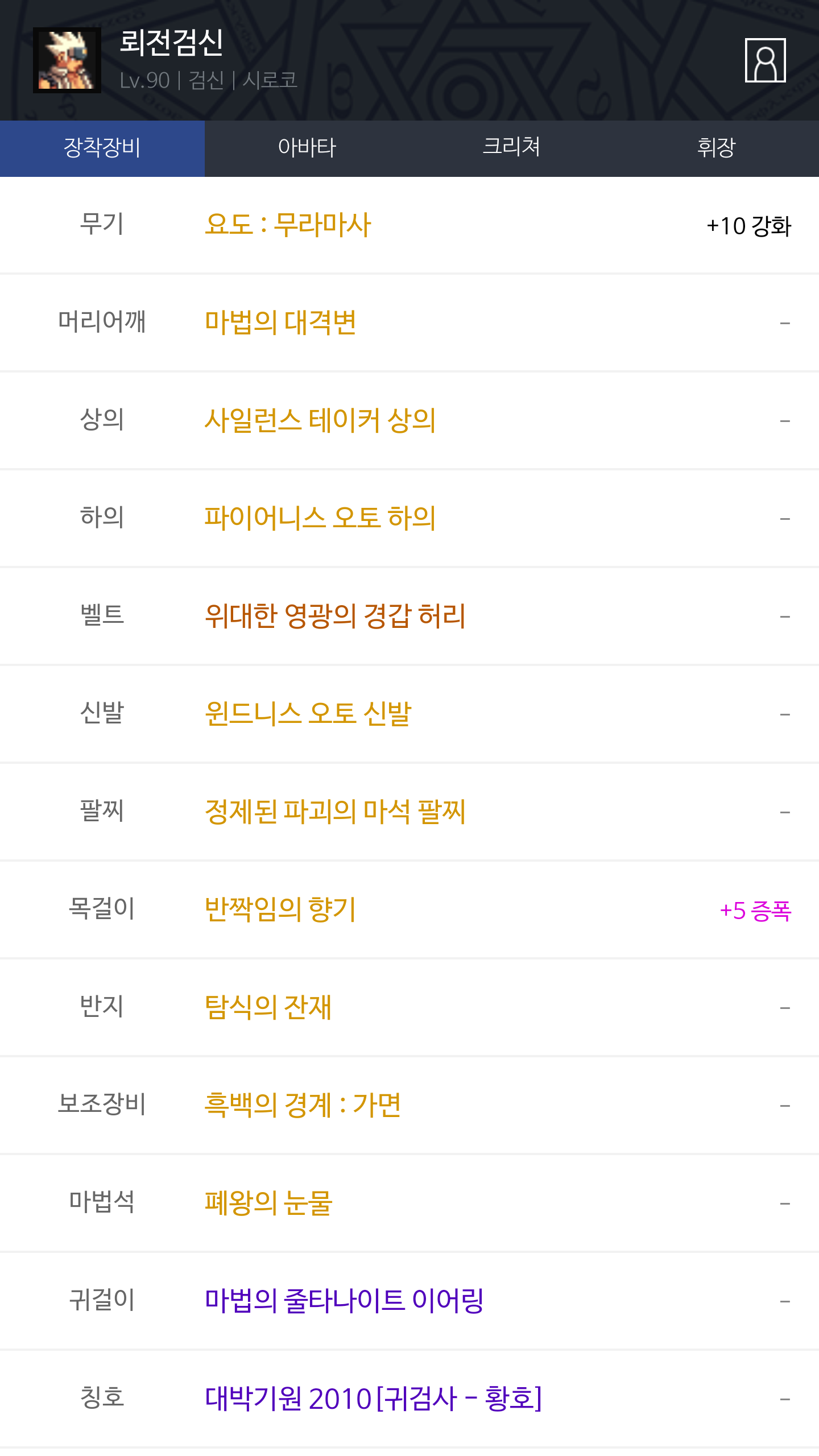Select the 장착장비 tab
Image resolution: width=819 pixels, height=1456 pixels.
pyautogui.click(x=102, y=148)
